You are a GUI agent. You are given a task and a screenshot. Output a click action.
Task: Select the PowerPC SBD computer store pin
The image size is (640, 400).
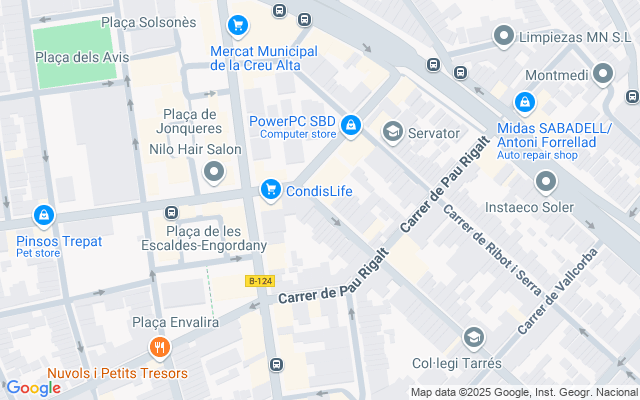350,125
